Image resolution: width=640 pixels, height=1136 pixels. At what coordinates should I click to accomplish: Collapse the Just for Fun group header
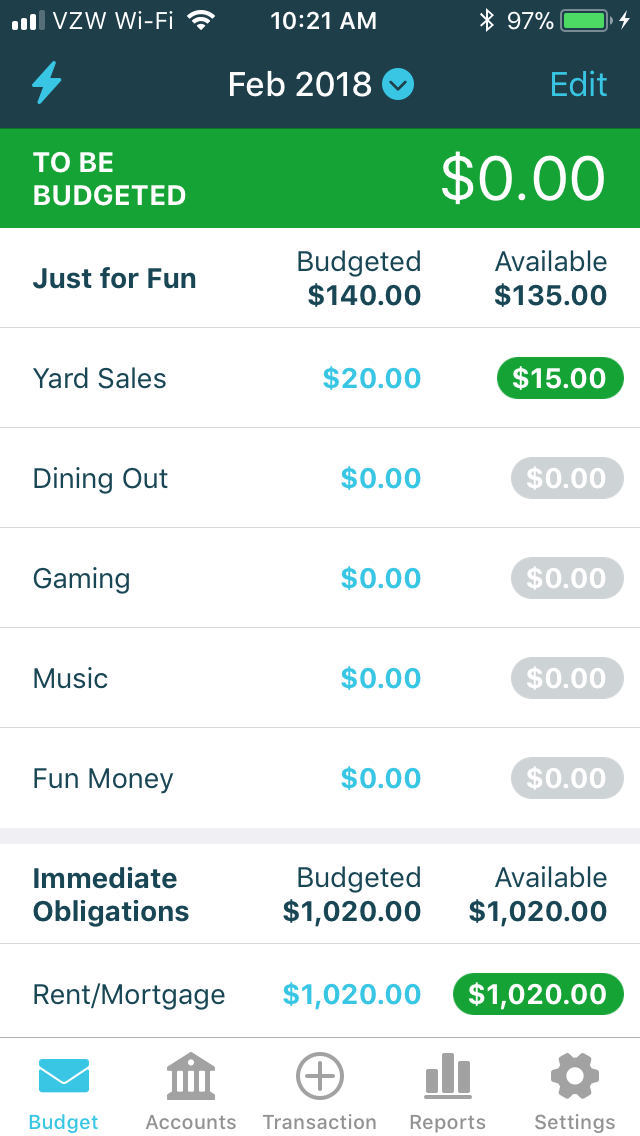point(320,278)
